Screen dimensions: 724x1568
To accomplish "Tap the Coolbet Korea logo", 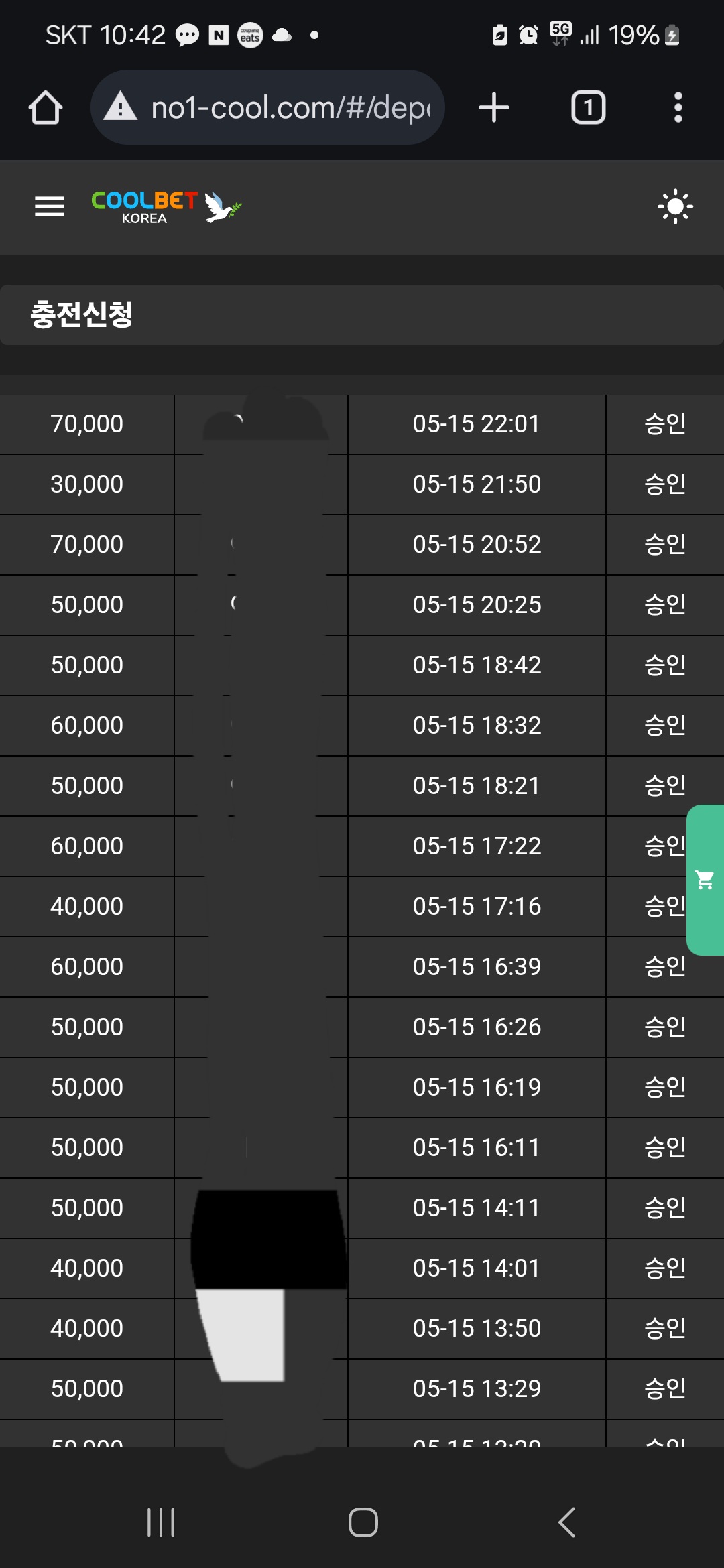I will click(166, 207).
